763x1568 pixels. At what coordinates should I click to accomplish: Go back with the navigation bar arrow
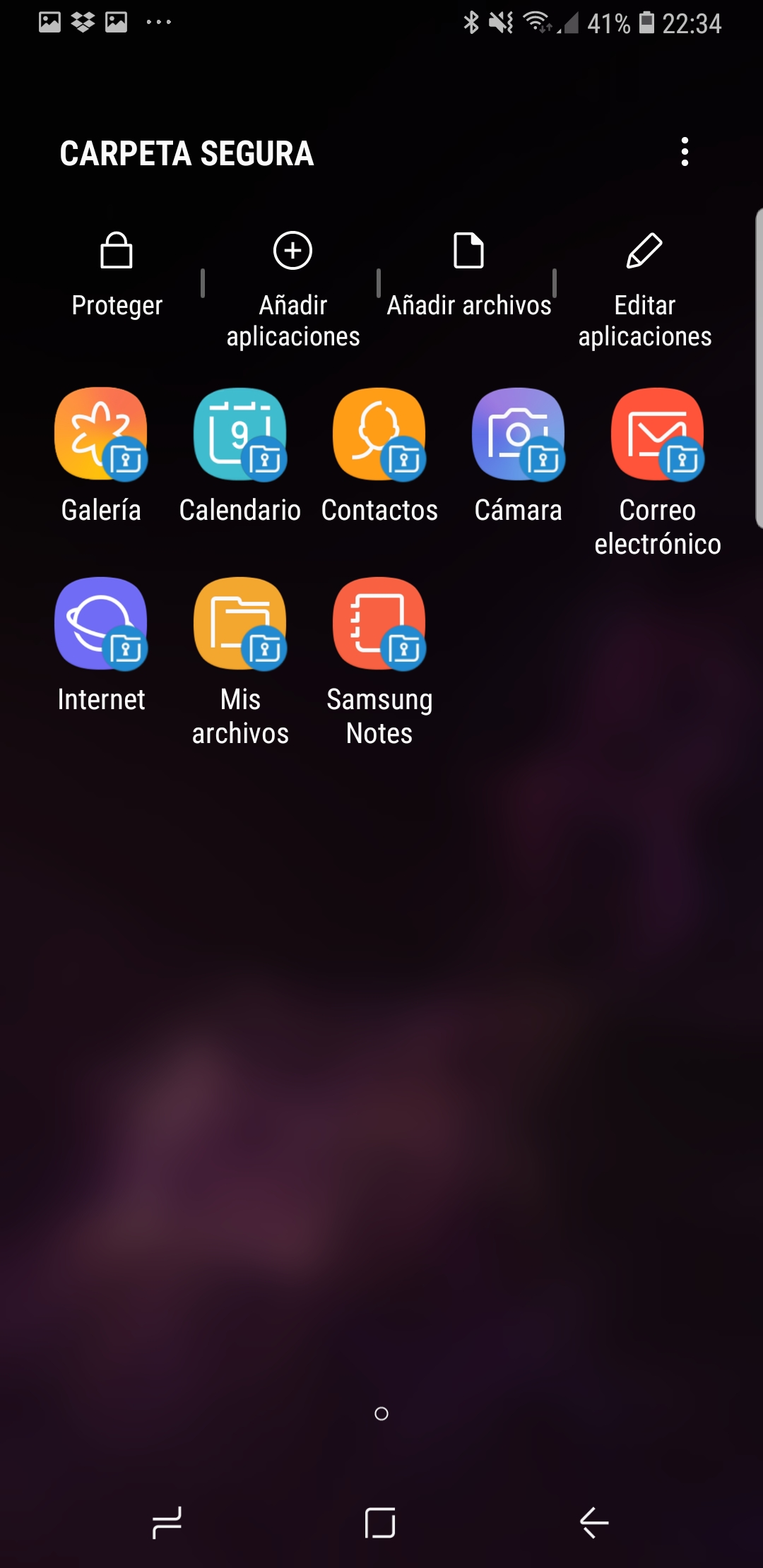(594, 1522)
